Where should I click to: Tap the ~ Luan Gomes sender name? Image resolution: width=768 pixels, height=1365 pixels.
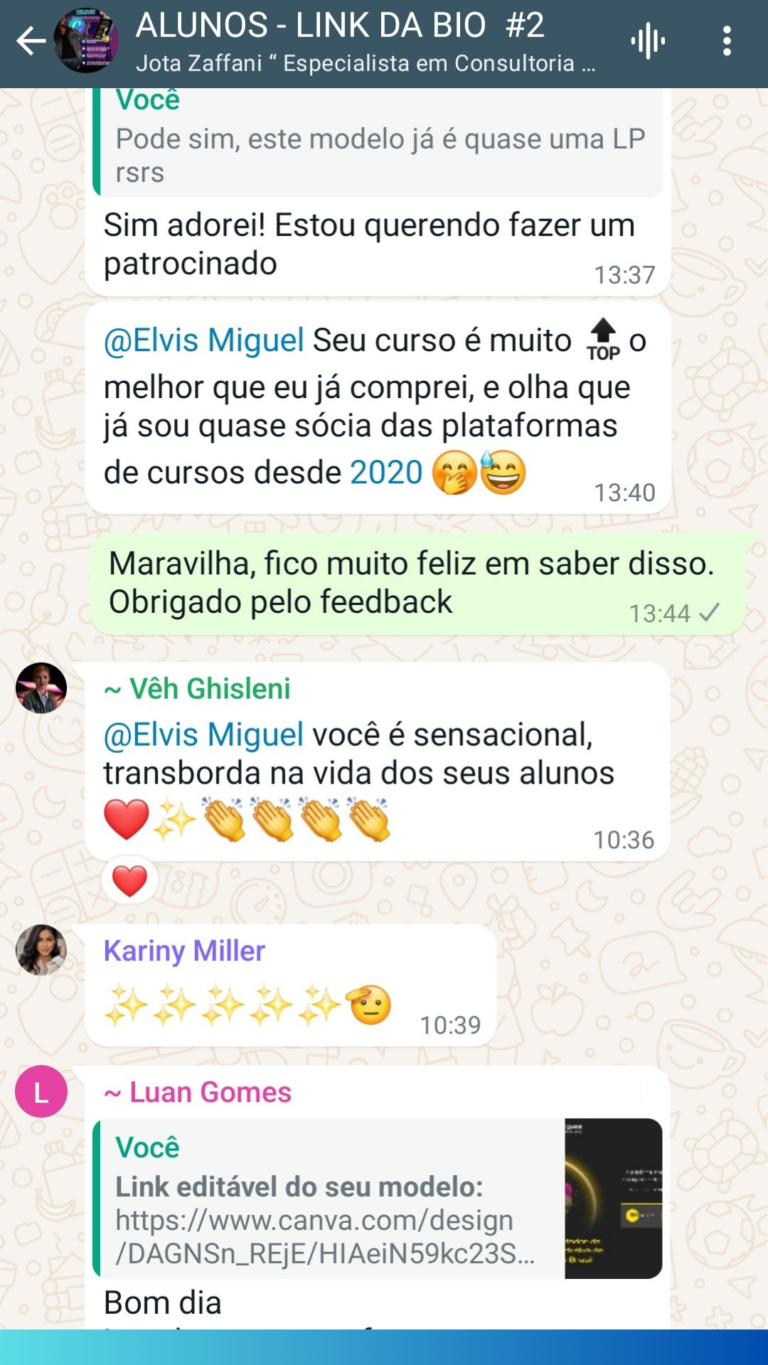click(x=198, y=1092)
